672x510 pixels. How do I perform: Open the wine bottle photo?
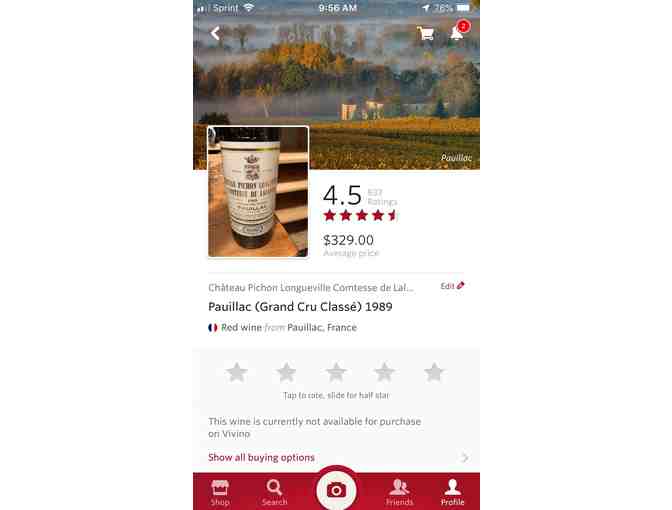tap(258, 191)
